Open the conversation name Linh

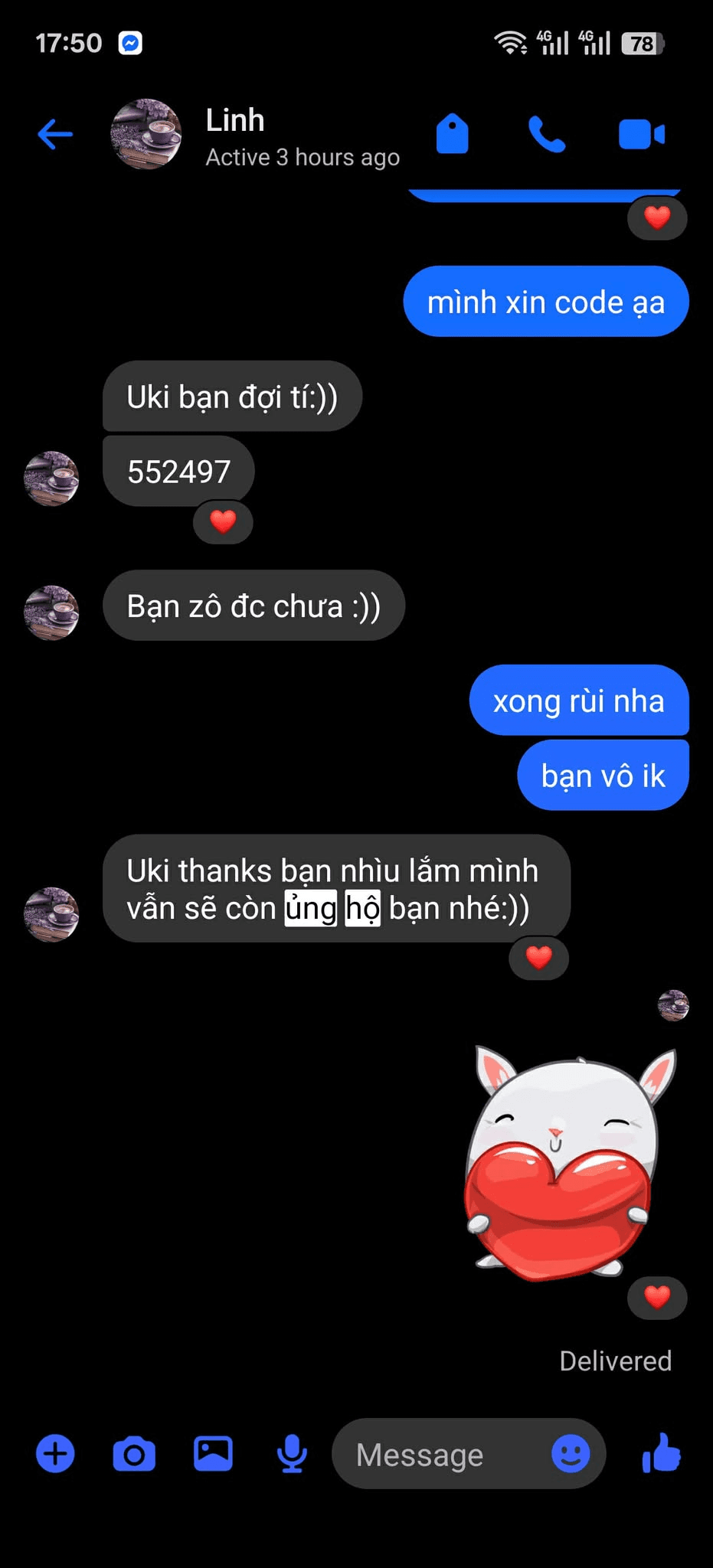234,119
